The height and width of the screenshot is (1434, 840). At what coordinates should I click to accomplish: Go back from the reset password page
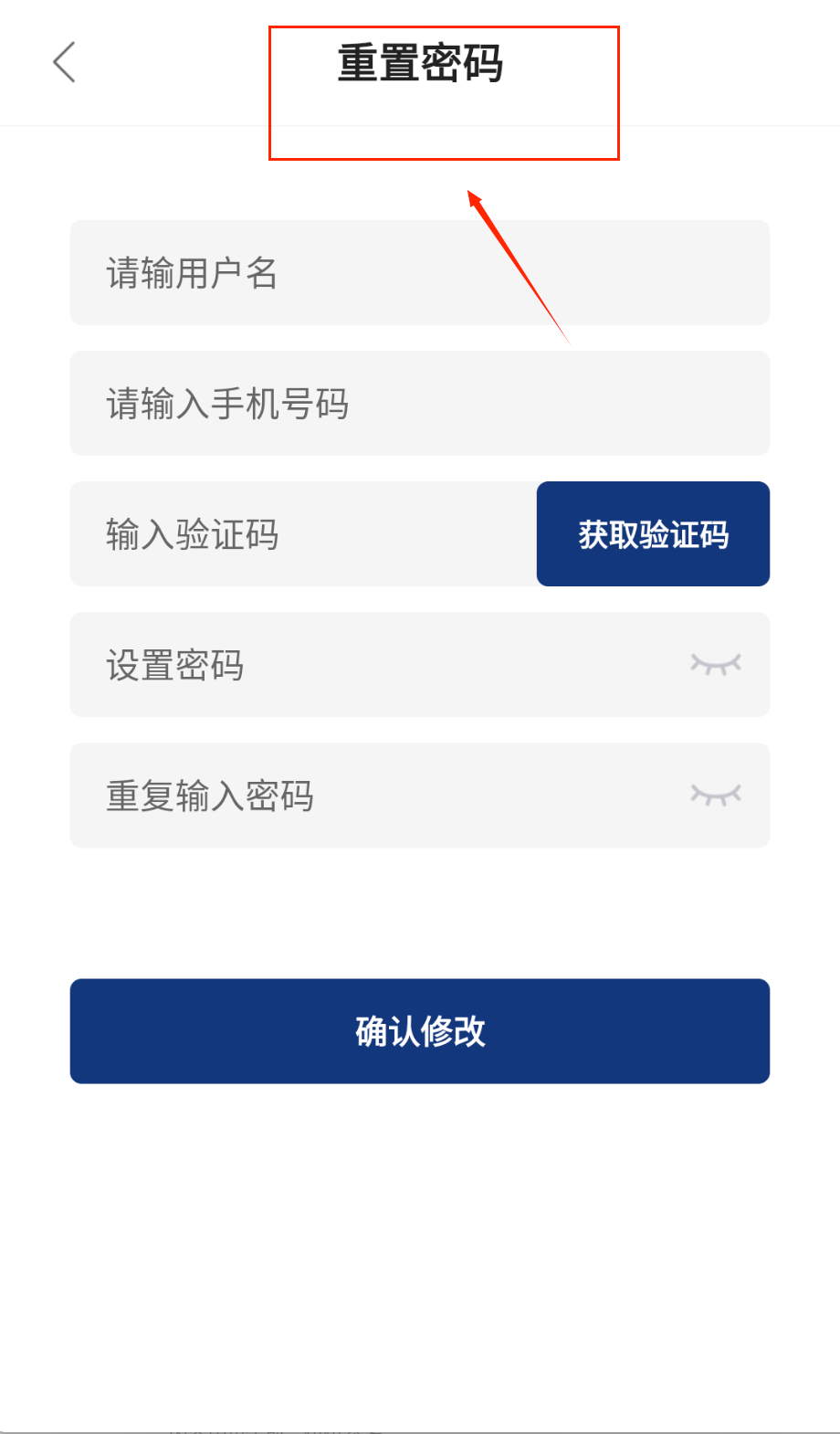point(64,62)
